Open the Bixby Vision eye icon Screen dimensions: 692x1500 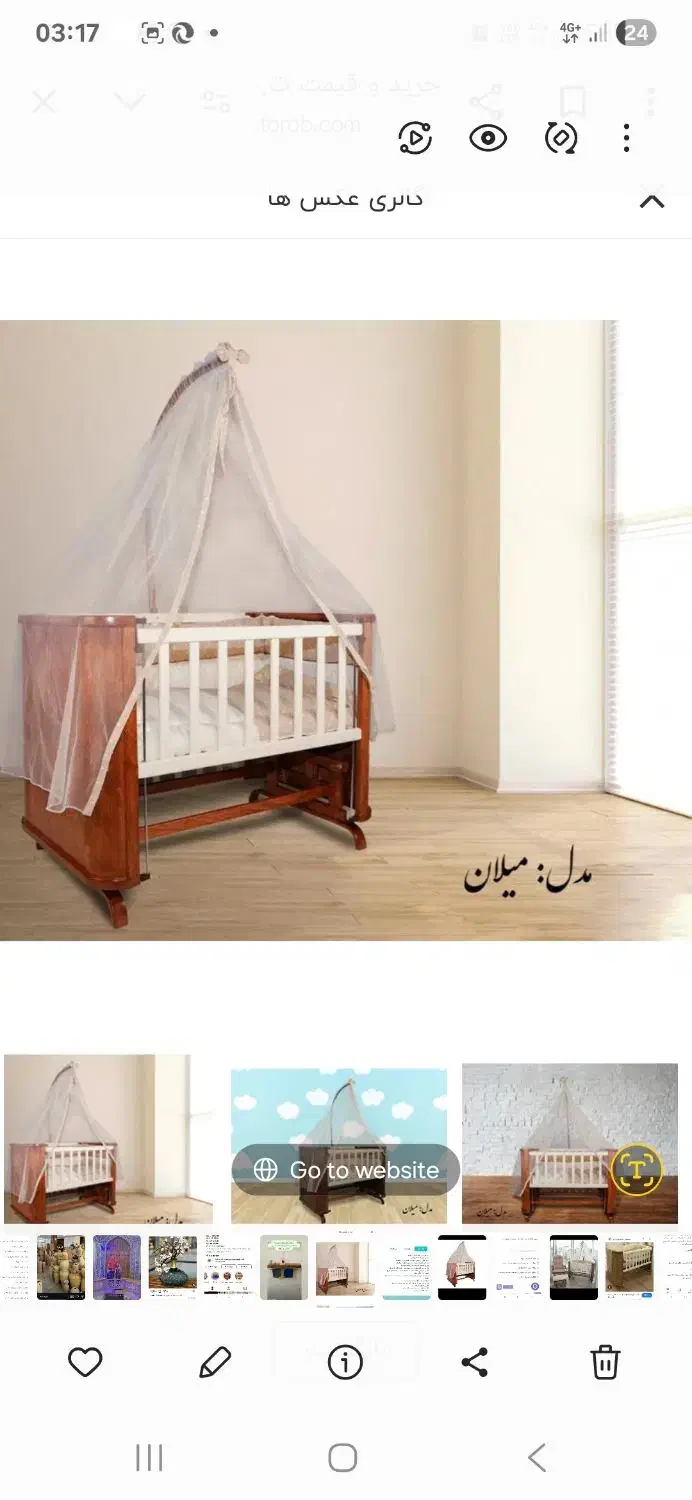pyautogui.click(x=488, y=138)
